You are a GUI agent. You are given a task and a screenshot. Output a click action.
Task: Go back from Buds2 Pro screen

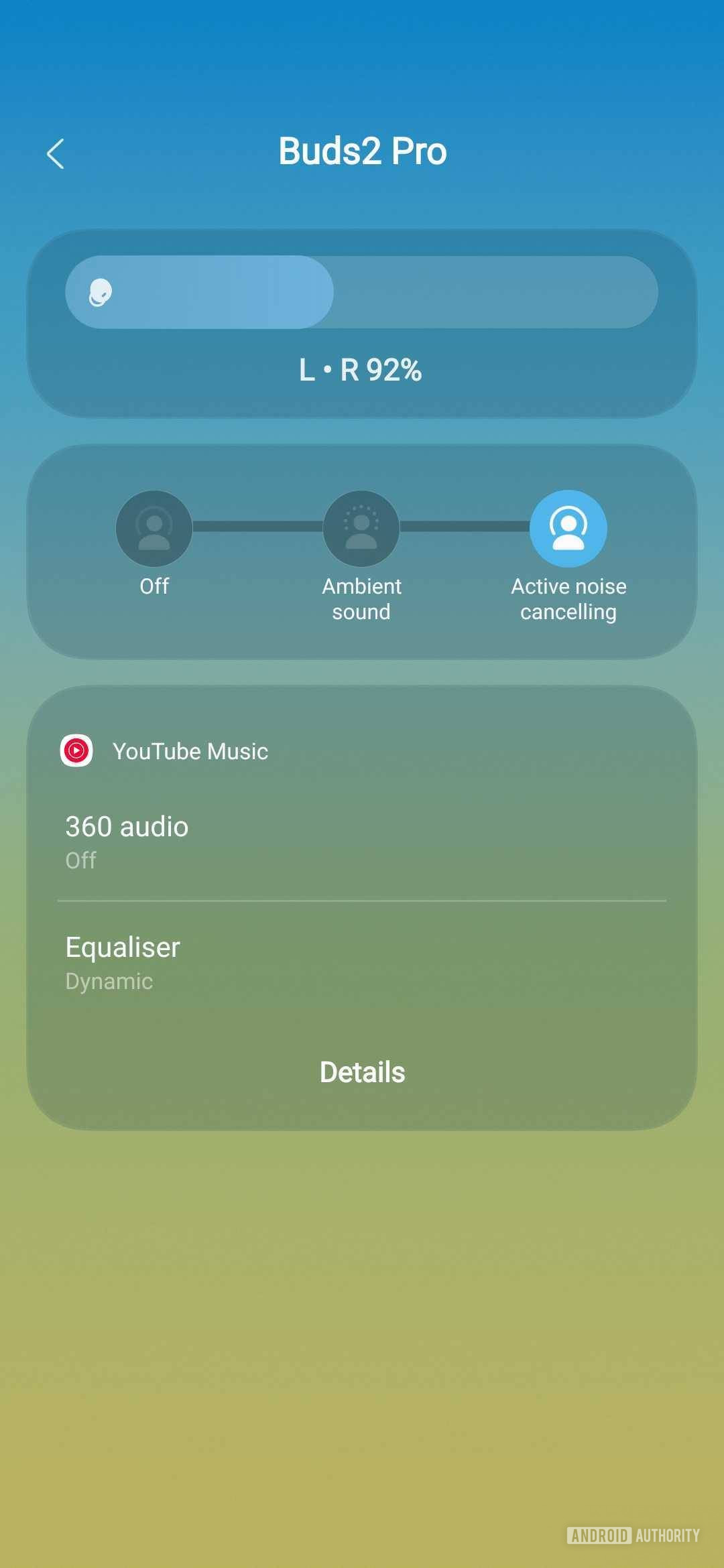tap(56, 154)
